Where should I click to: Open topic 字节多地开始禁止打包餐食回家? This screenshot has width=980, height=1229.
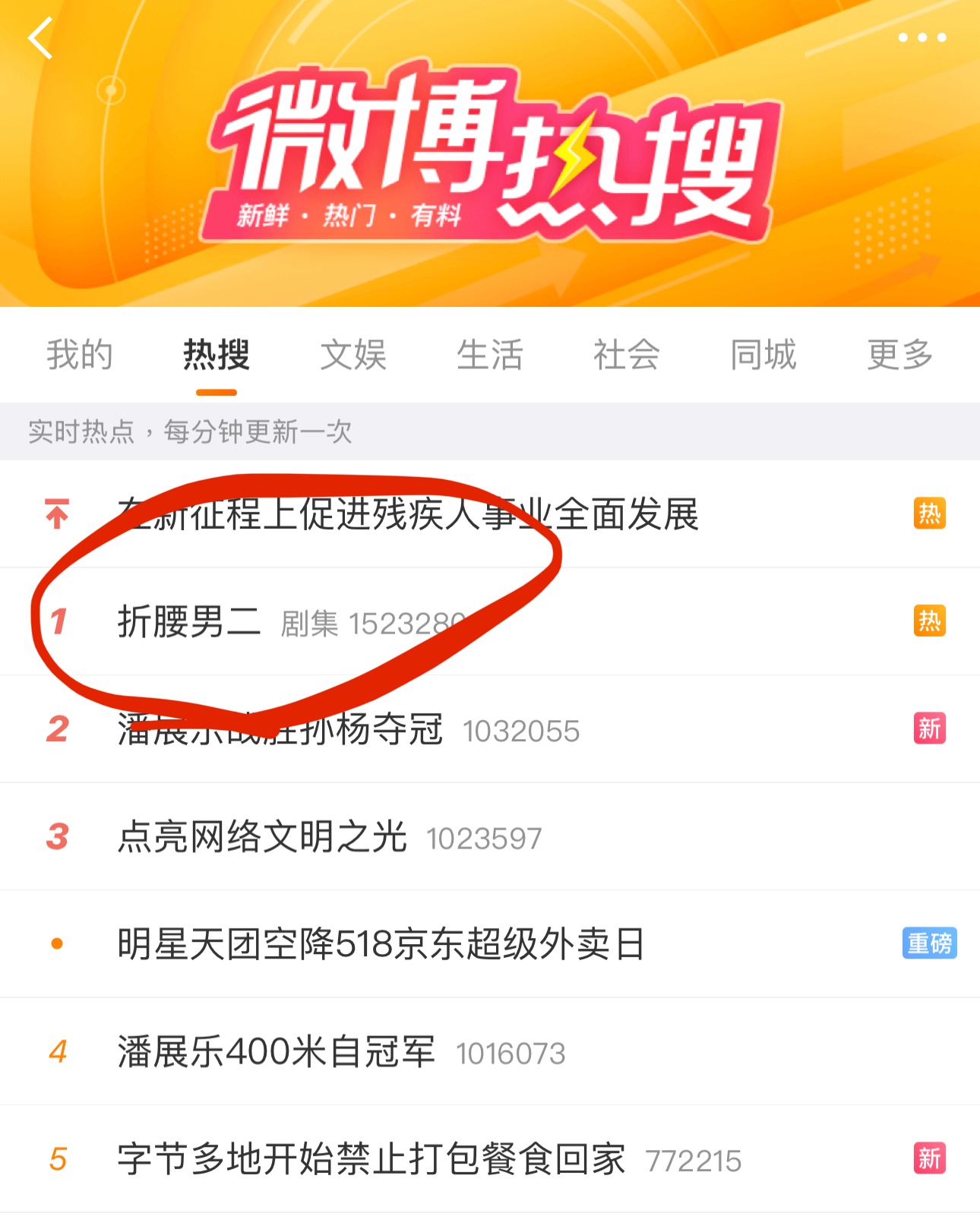pos(371,1159)
